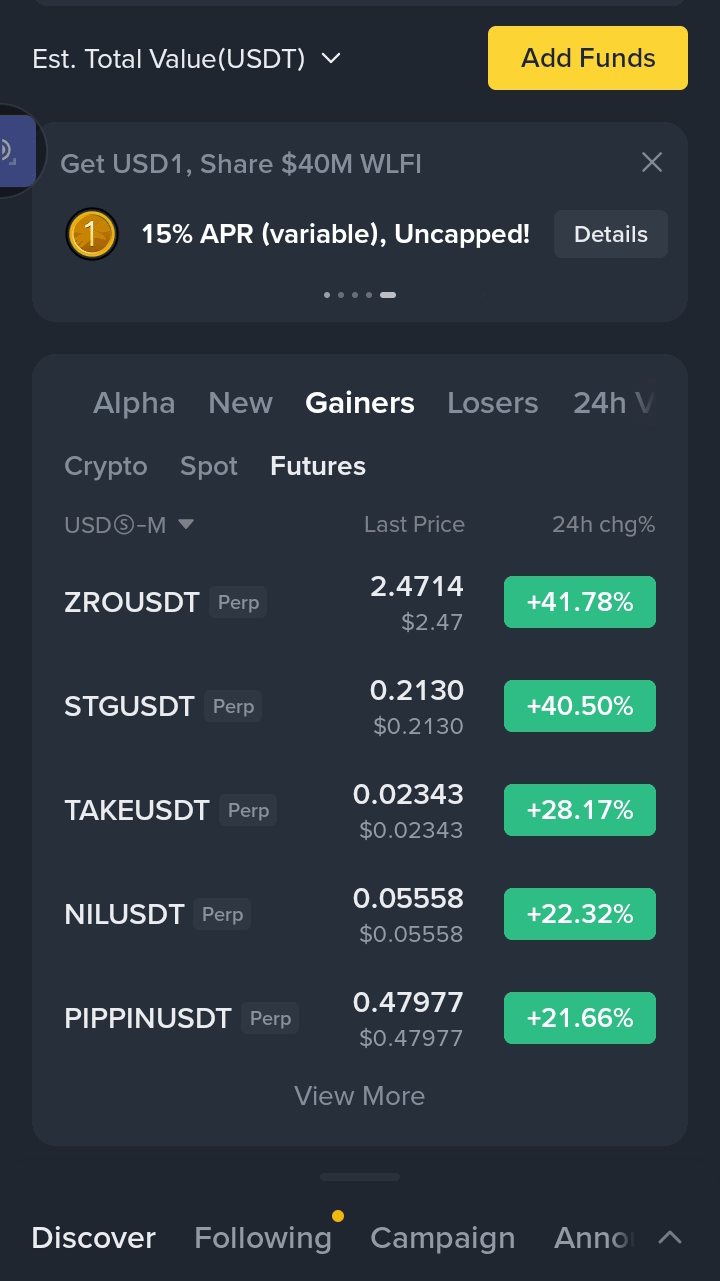View the PIPPINUSDT perpetual contract

[148, 1019]
